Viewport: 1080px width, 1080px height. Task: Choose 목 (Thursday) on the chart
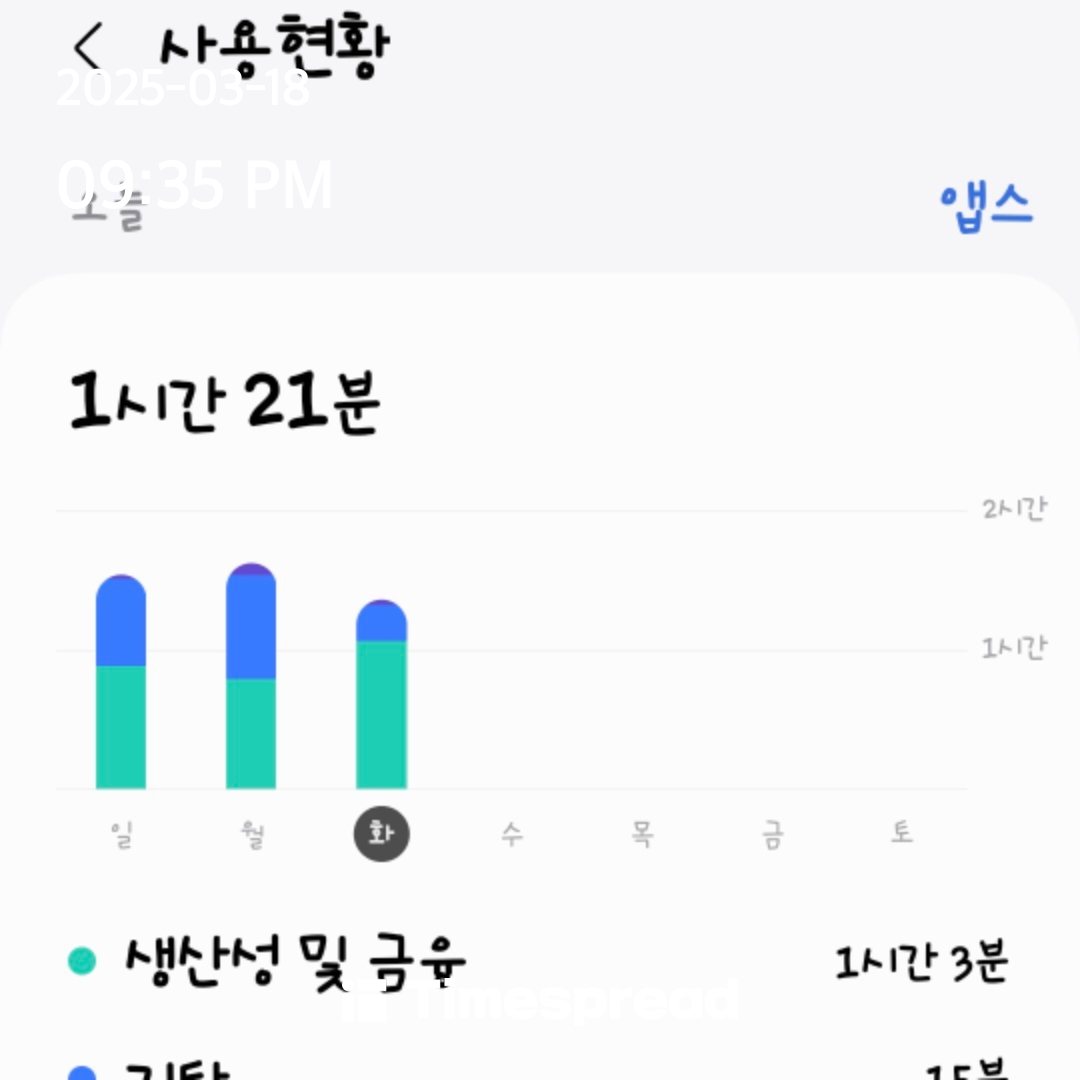[642, 835]
